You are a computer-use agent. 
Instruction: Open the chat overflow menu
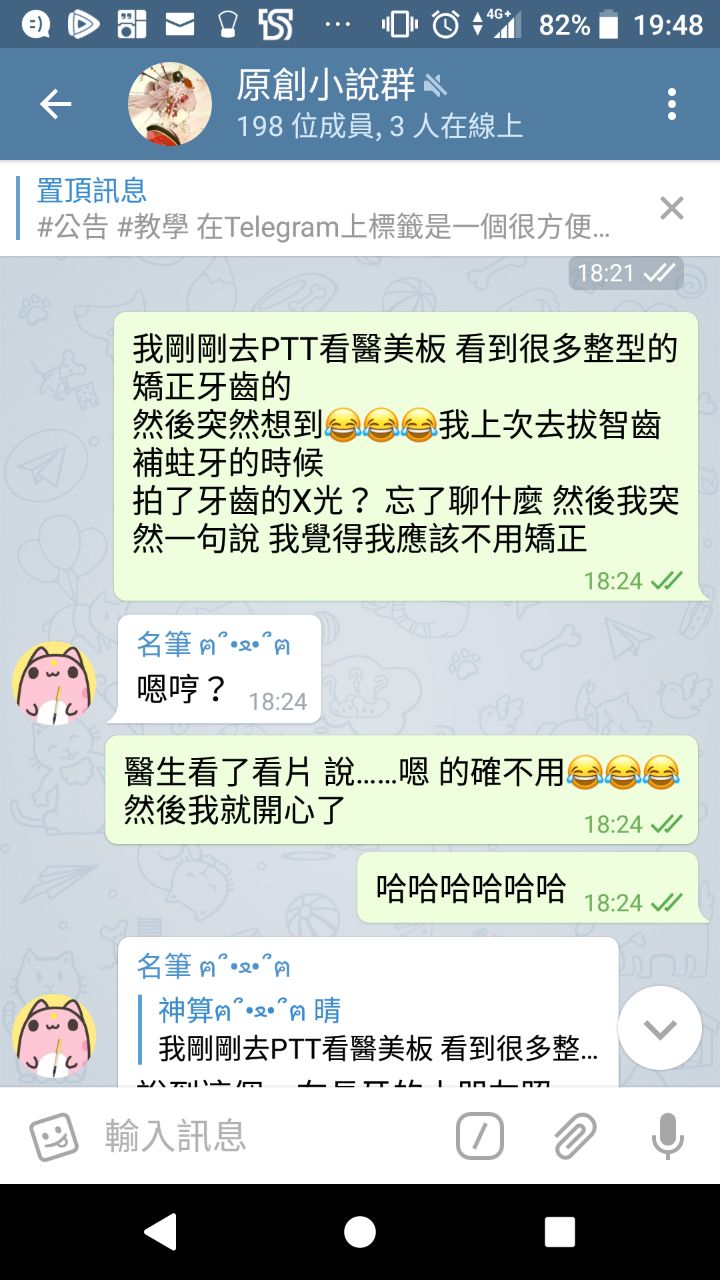(671, 104)
